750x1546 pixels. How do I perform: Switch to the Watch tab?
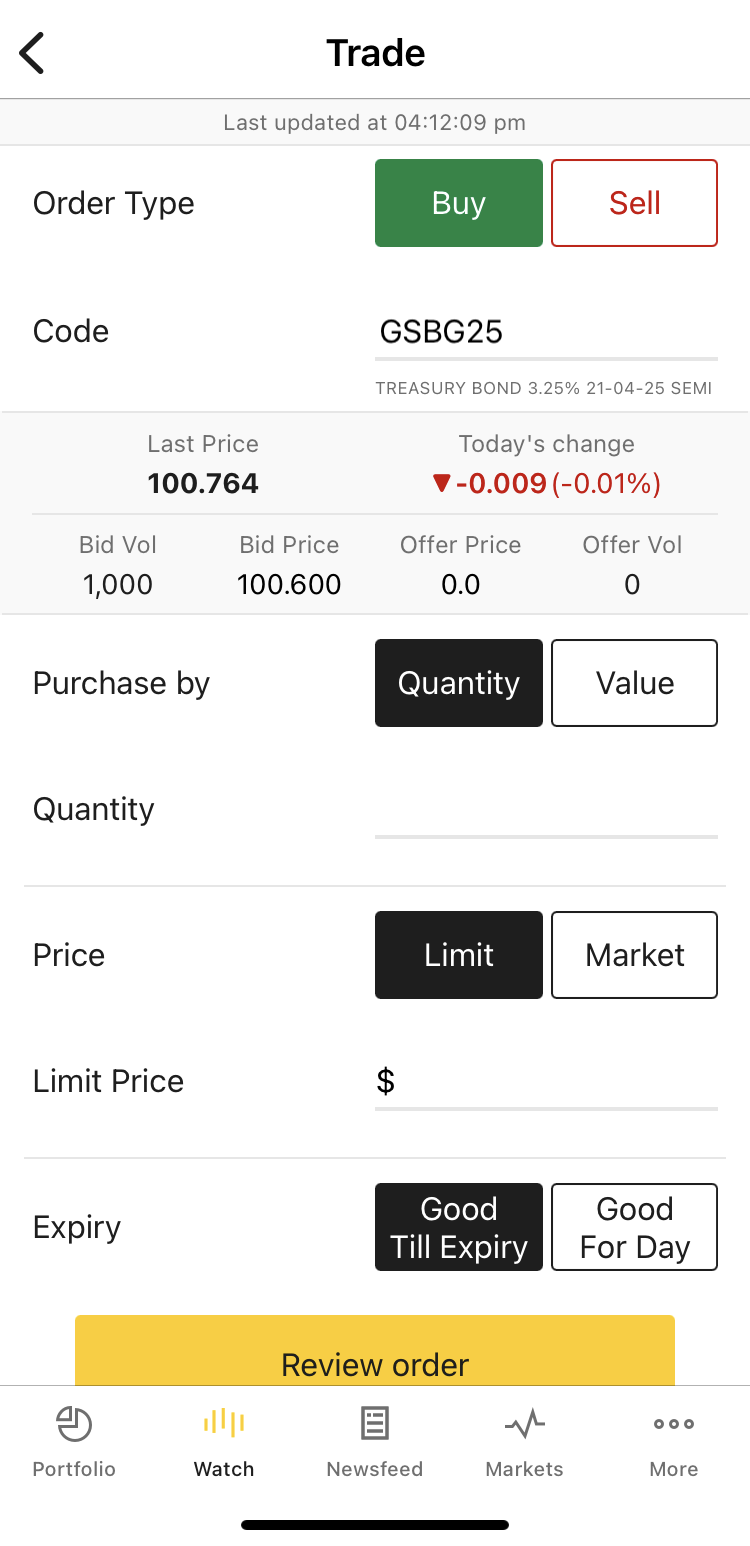coord(224,1441)
